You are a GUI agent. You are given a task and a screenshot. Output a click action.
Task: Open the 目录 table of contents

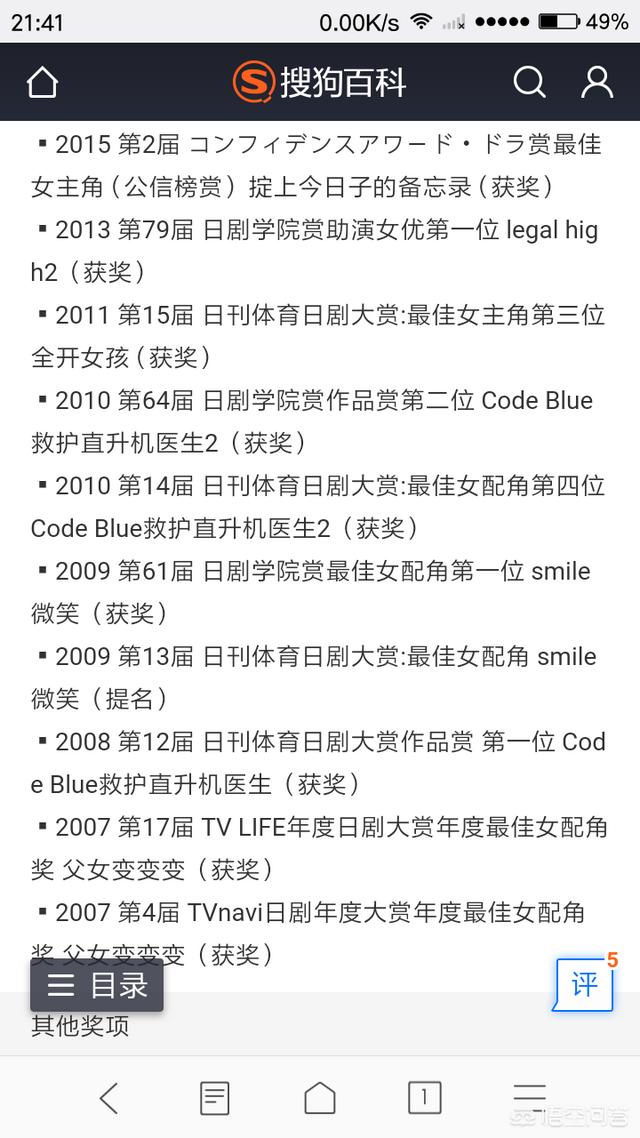pyautogui.click(x=97, y=986)
